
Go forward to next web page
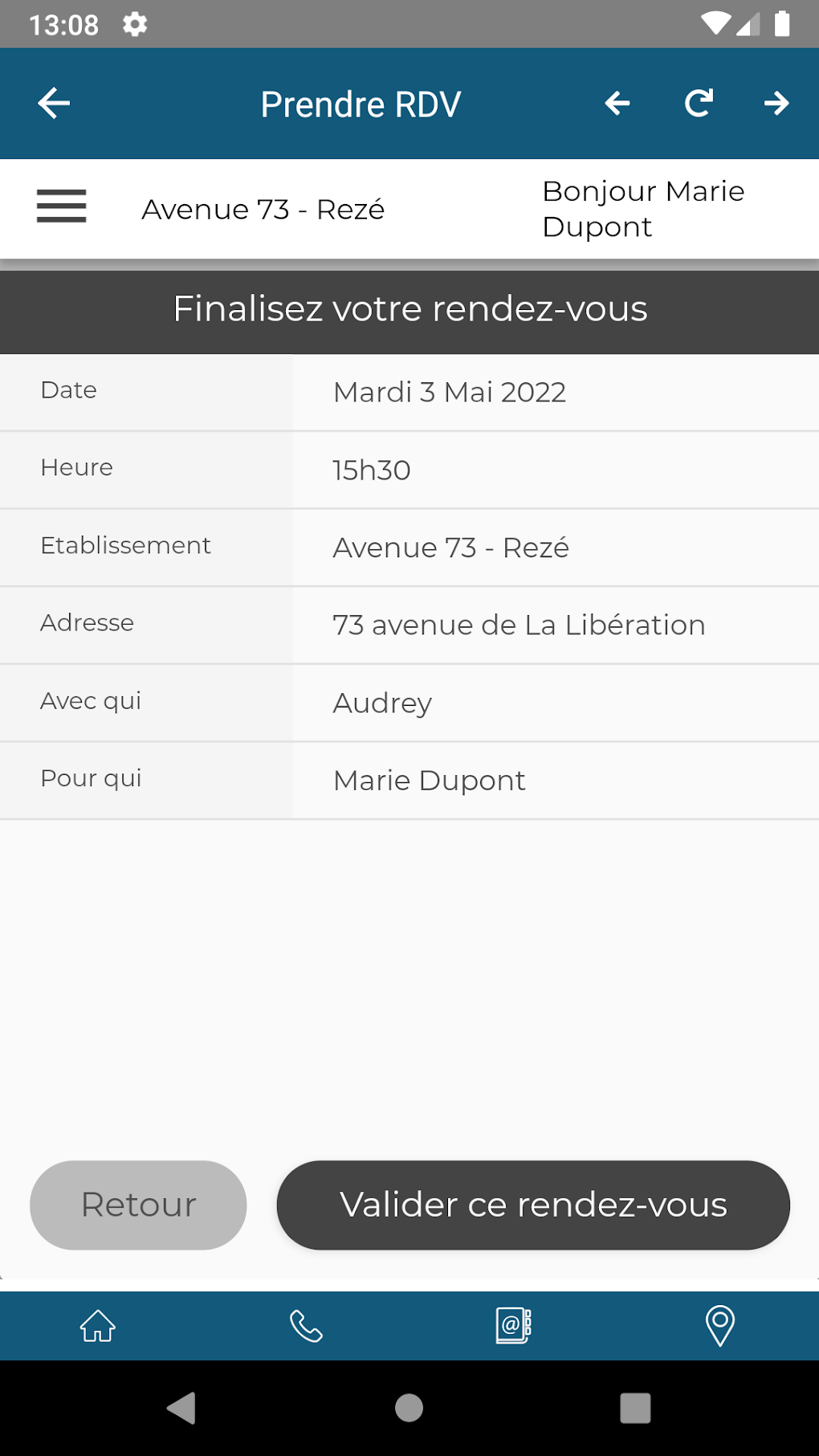(x=776, y=104)
